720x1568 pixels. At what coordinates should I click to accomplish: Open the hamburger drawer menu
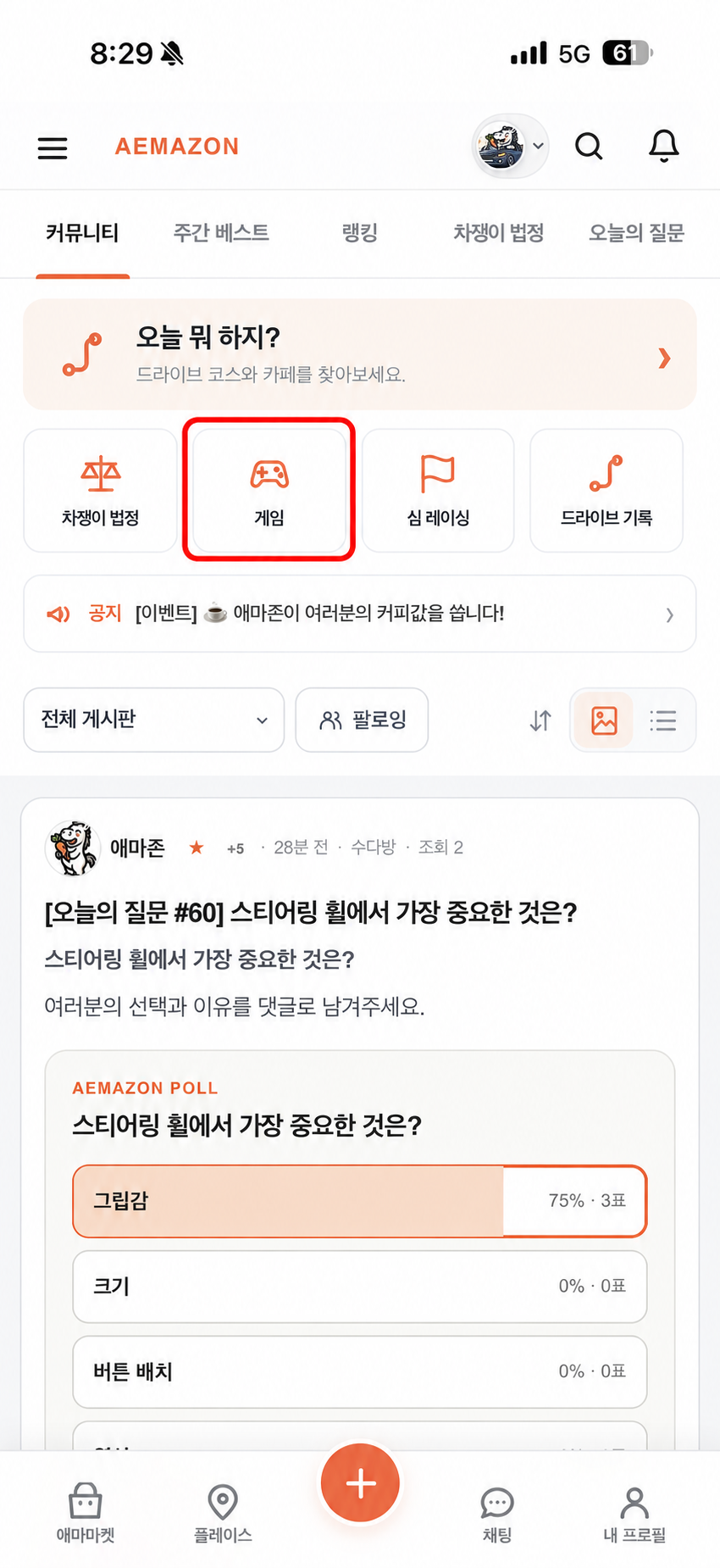(53, 147)
